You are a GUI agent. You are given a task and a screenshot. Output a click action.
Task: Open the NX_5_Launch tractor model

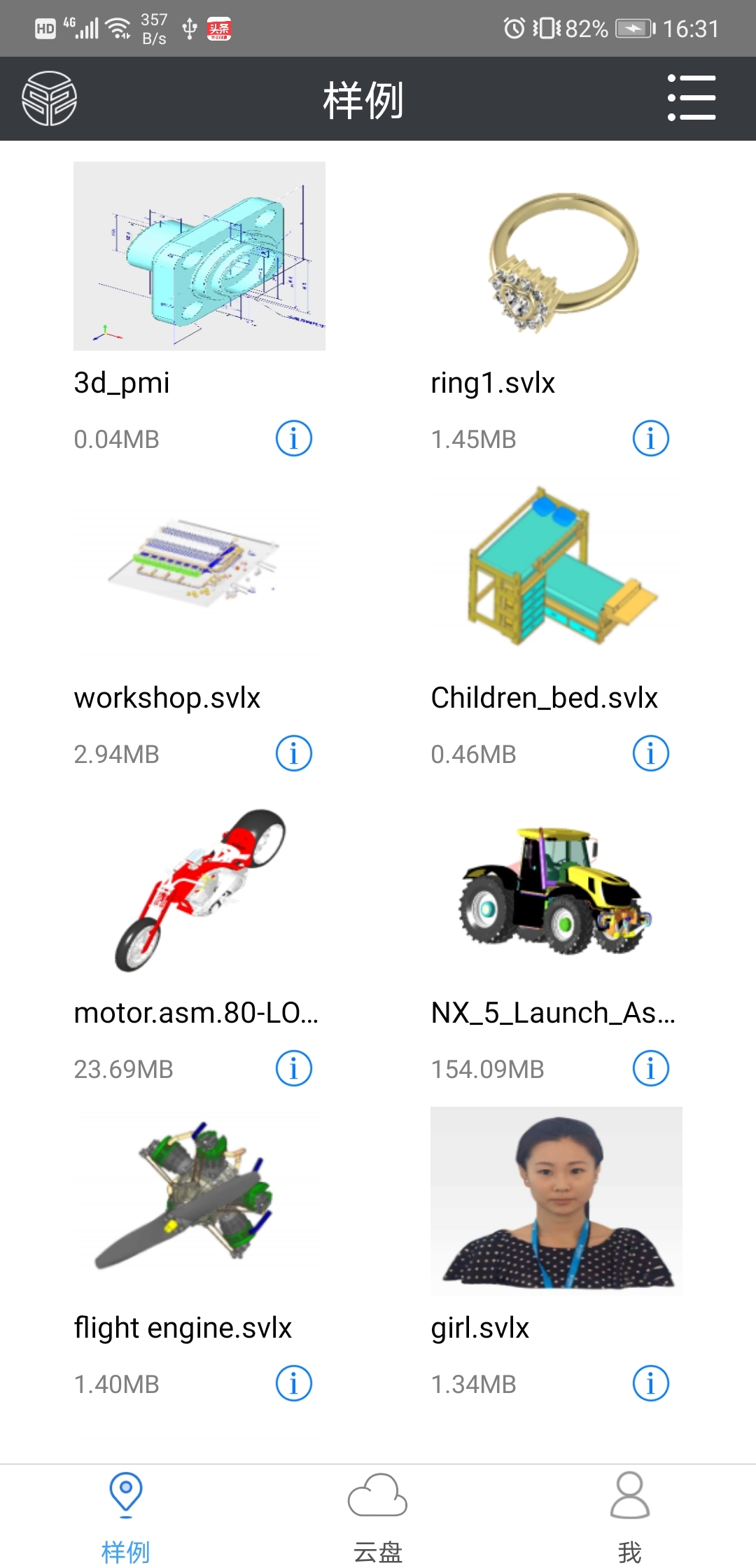(556, 886)
